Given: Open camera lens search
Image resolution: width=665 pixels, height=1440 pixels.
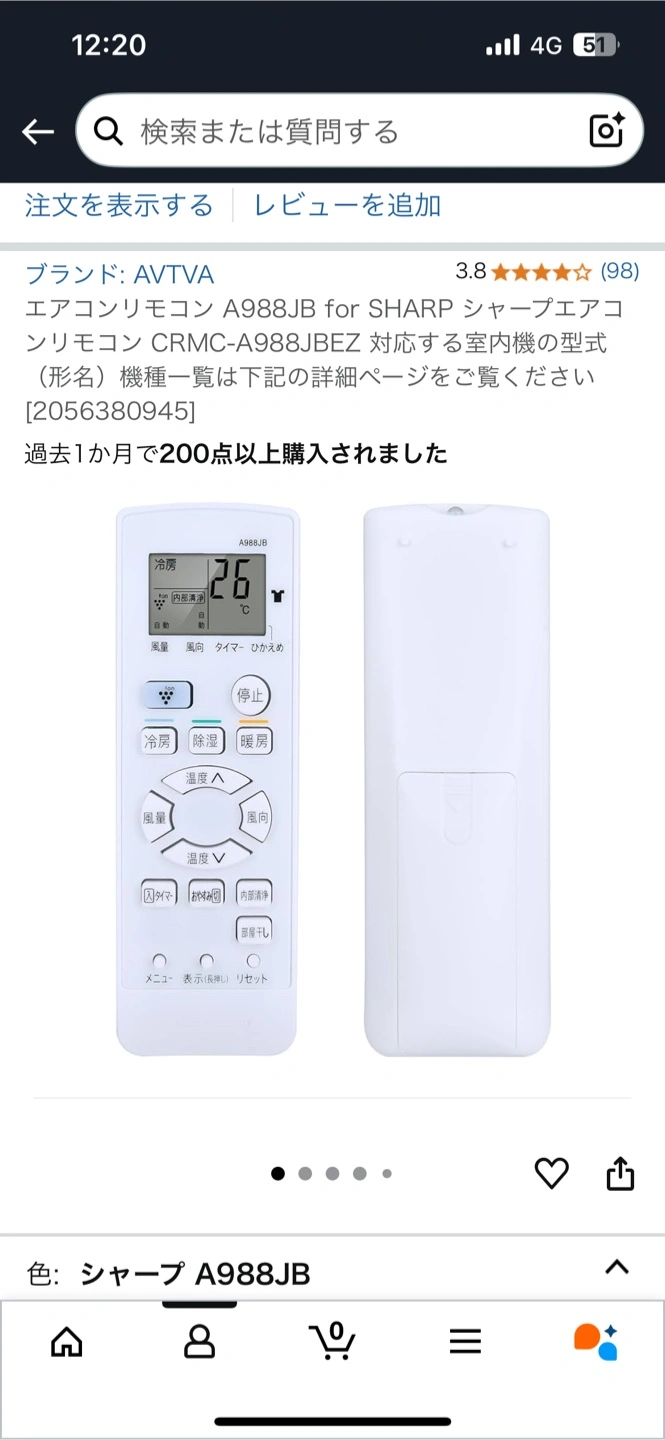Looking at the screenshot, I should click(606, 131).
